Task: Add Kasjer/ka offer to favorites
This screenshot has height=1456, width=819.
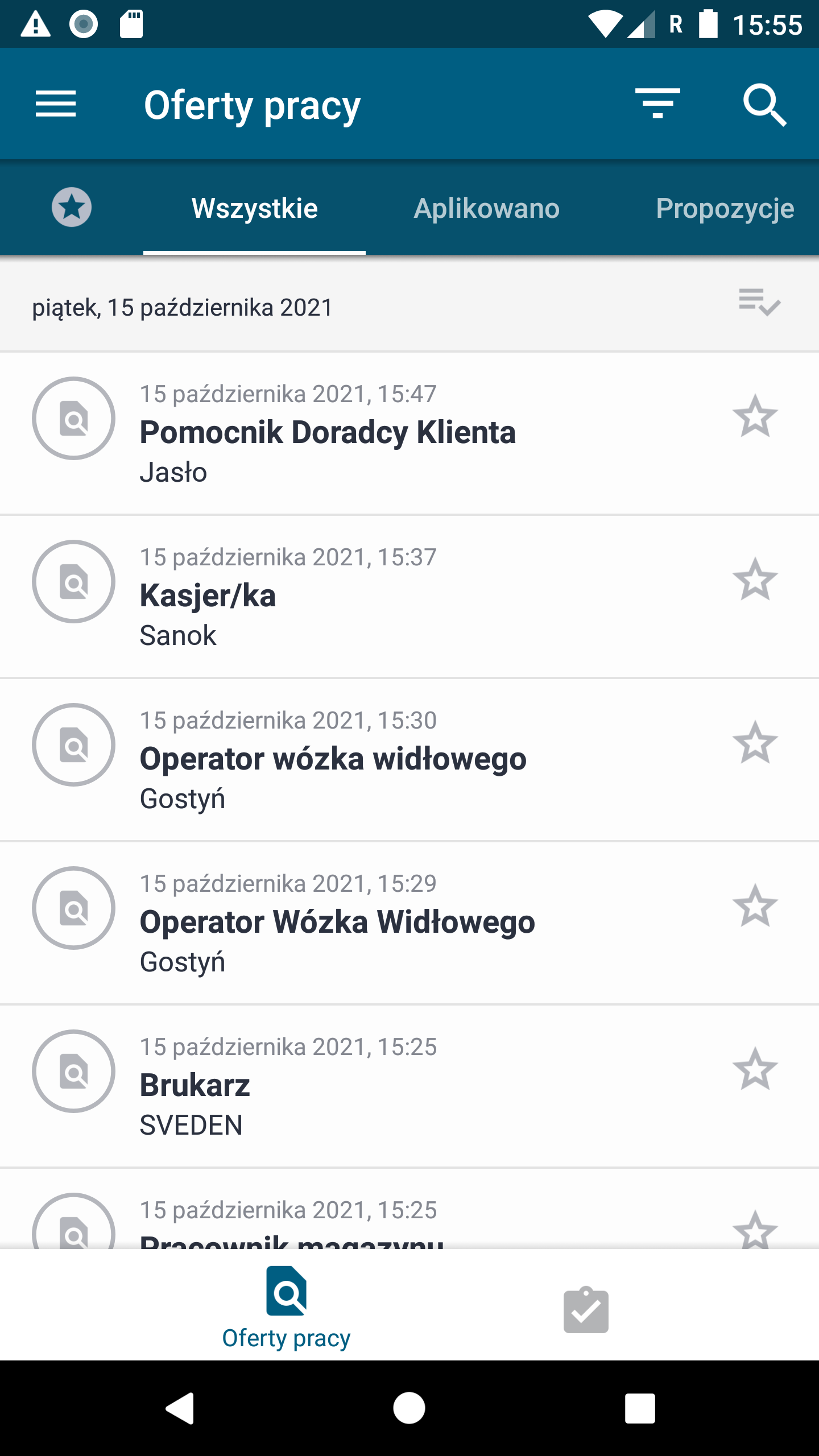Action: 755,580
